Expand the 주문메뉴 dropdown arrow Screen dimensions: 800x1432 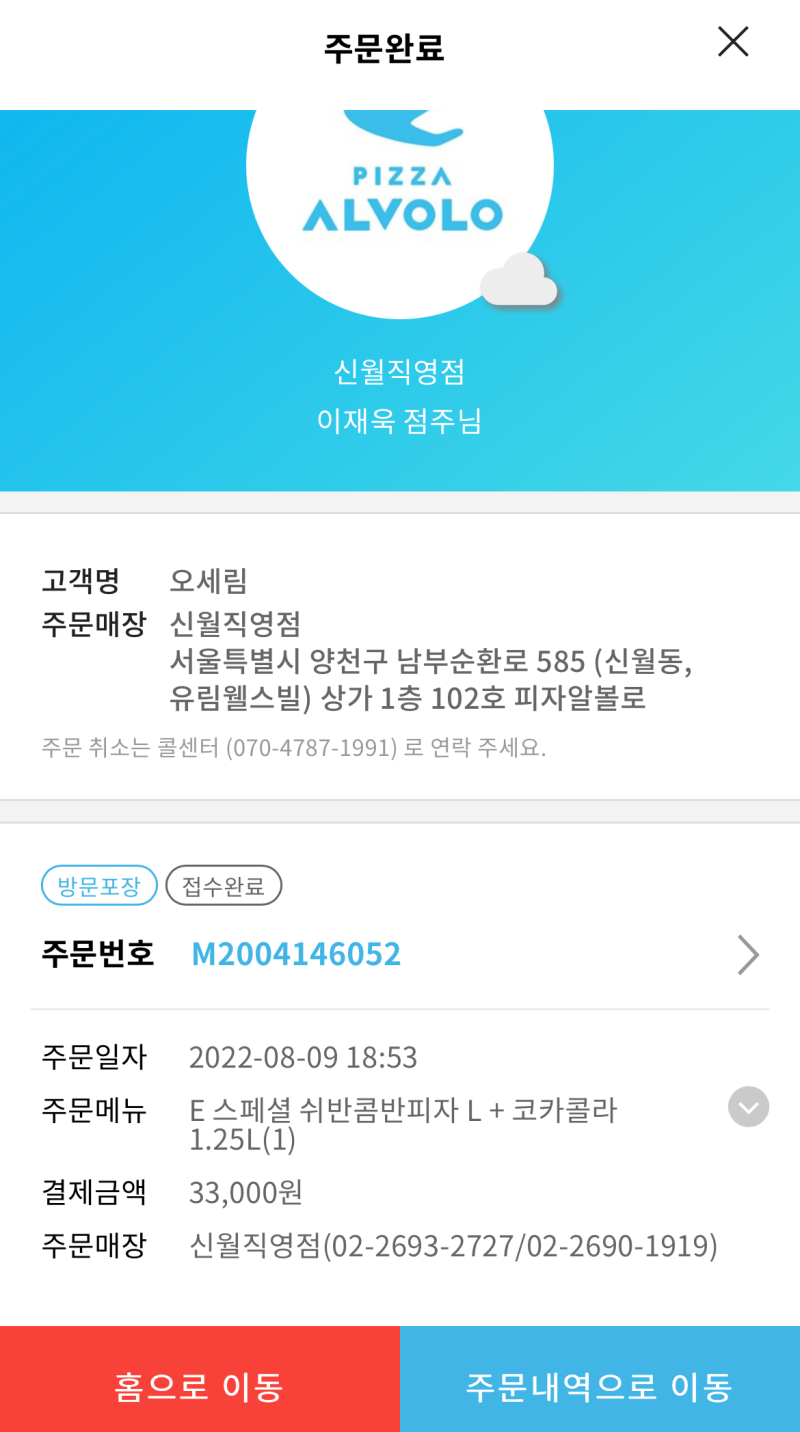tap(748, 1107)
